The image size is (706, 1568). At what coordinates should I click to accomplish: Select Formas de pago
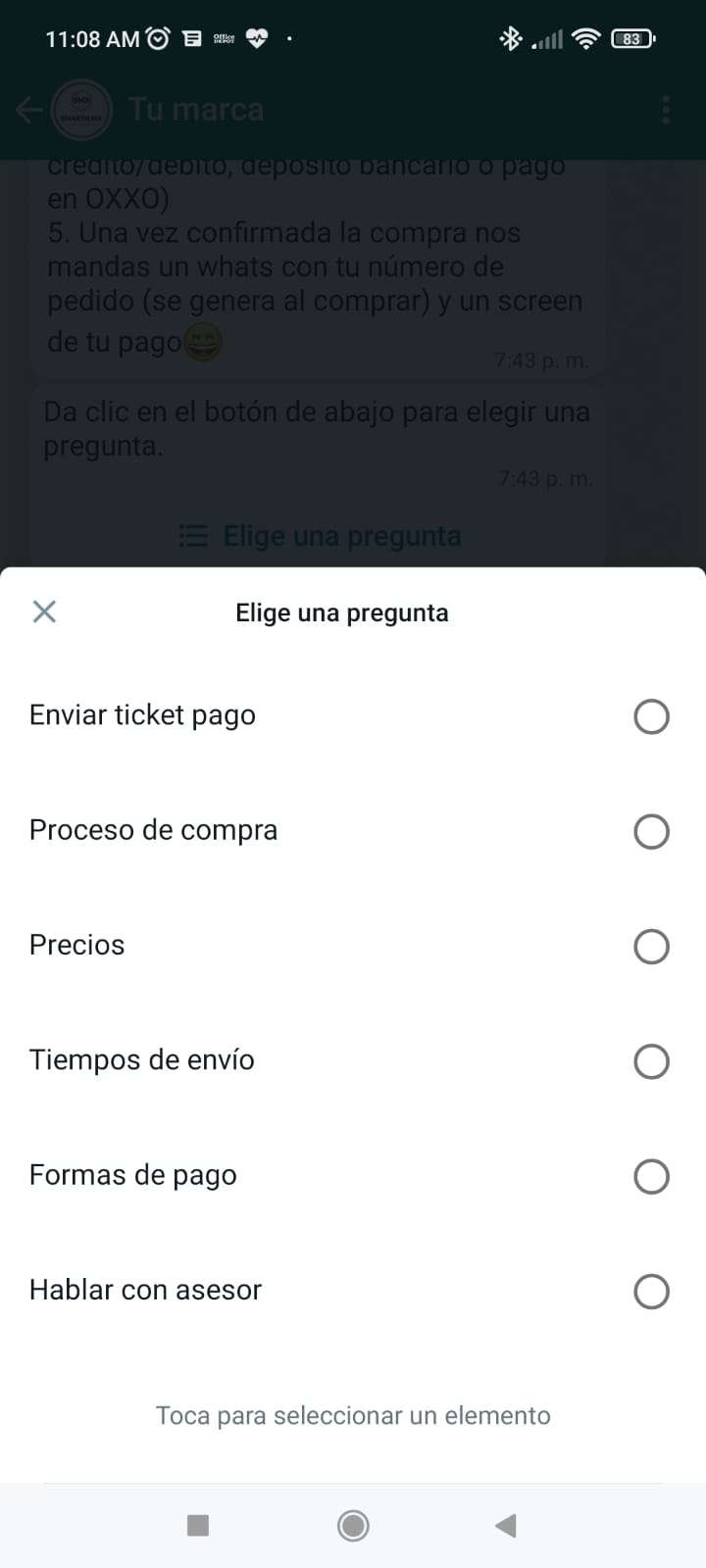353,1175
